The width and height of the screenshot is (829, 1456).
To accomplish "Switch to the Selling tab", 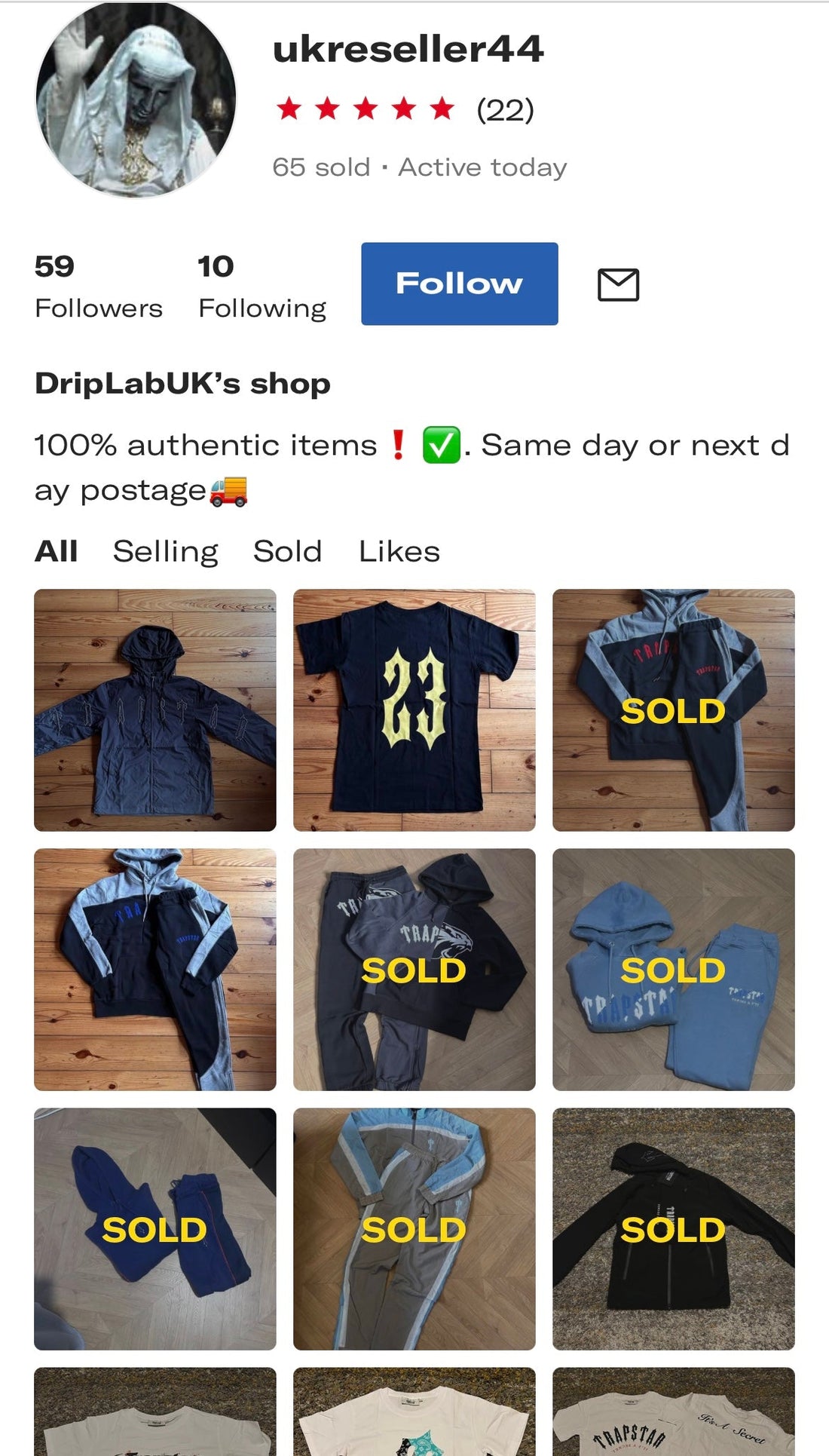I will [x=165, y=551].
